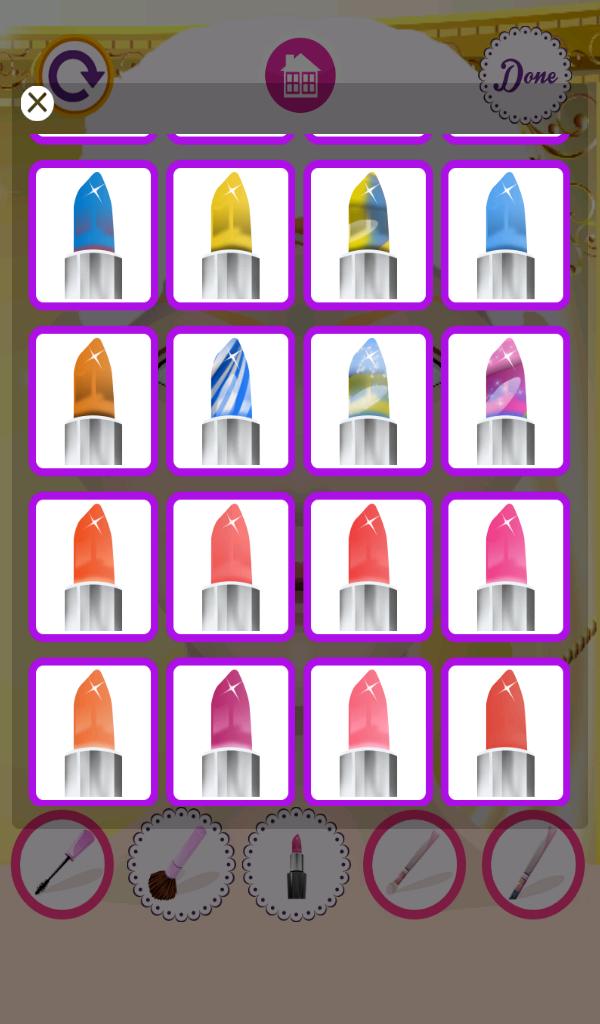Tap the Done button
600x1024 pixels.
point(525,76)
